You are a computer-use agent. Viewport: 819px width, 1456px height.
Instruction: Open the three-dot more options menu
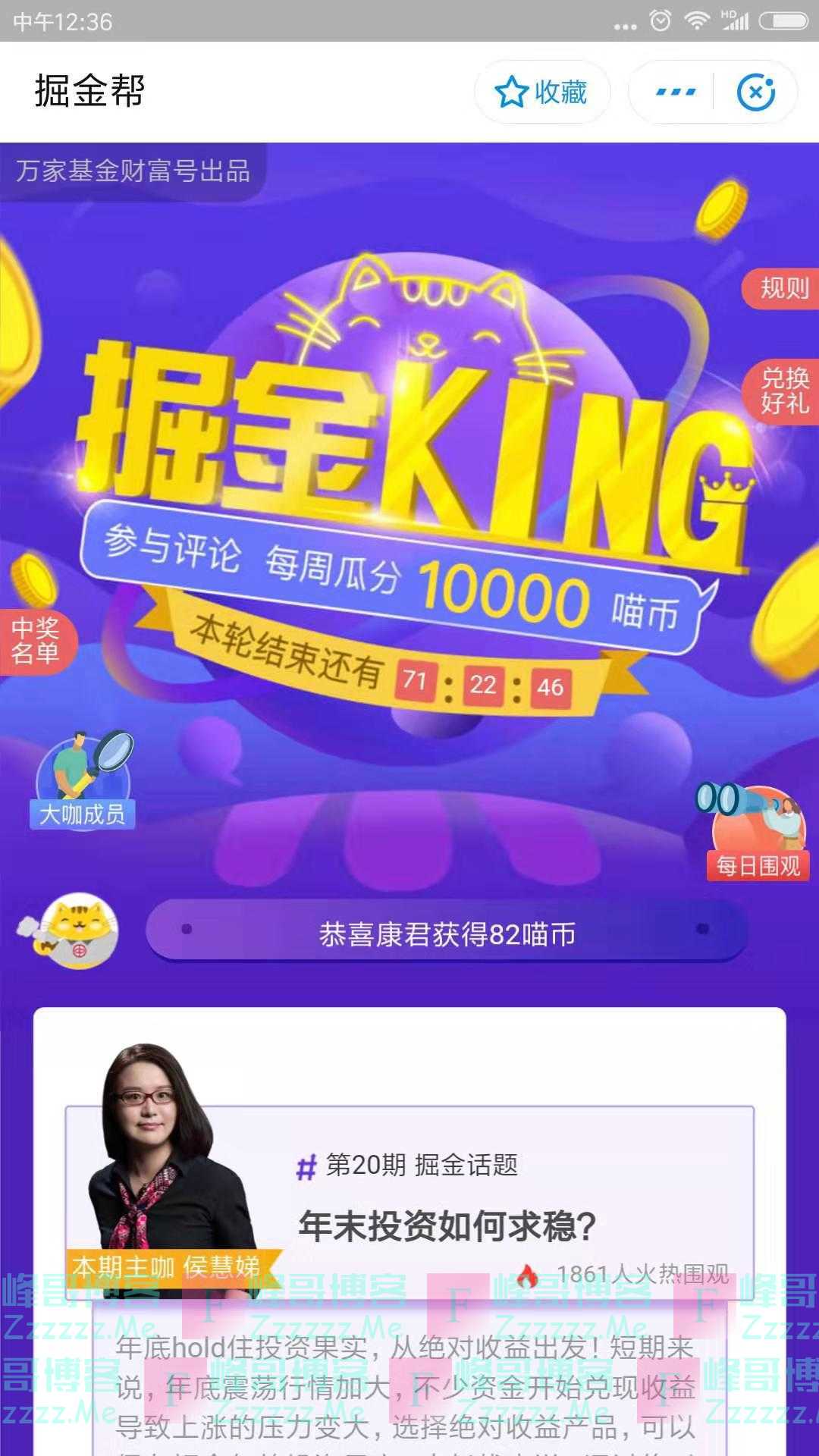(x=674, y=93)
